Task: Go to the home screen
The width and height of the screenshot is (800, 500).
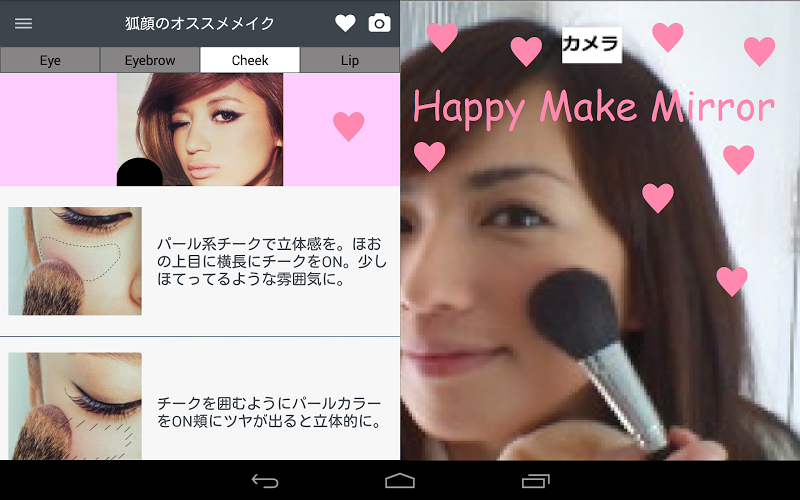Action: (400, 481)
